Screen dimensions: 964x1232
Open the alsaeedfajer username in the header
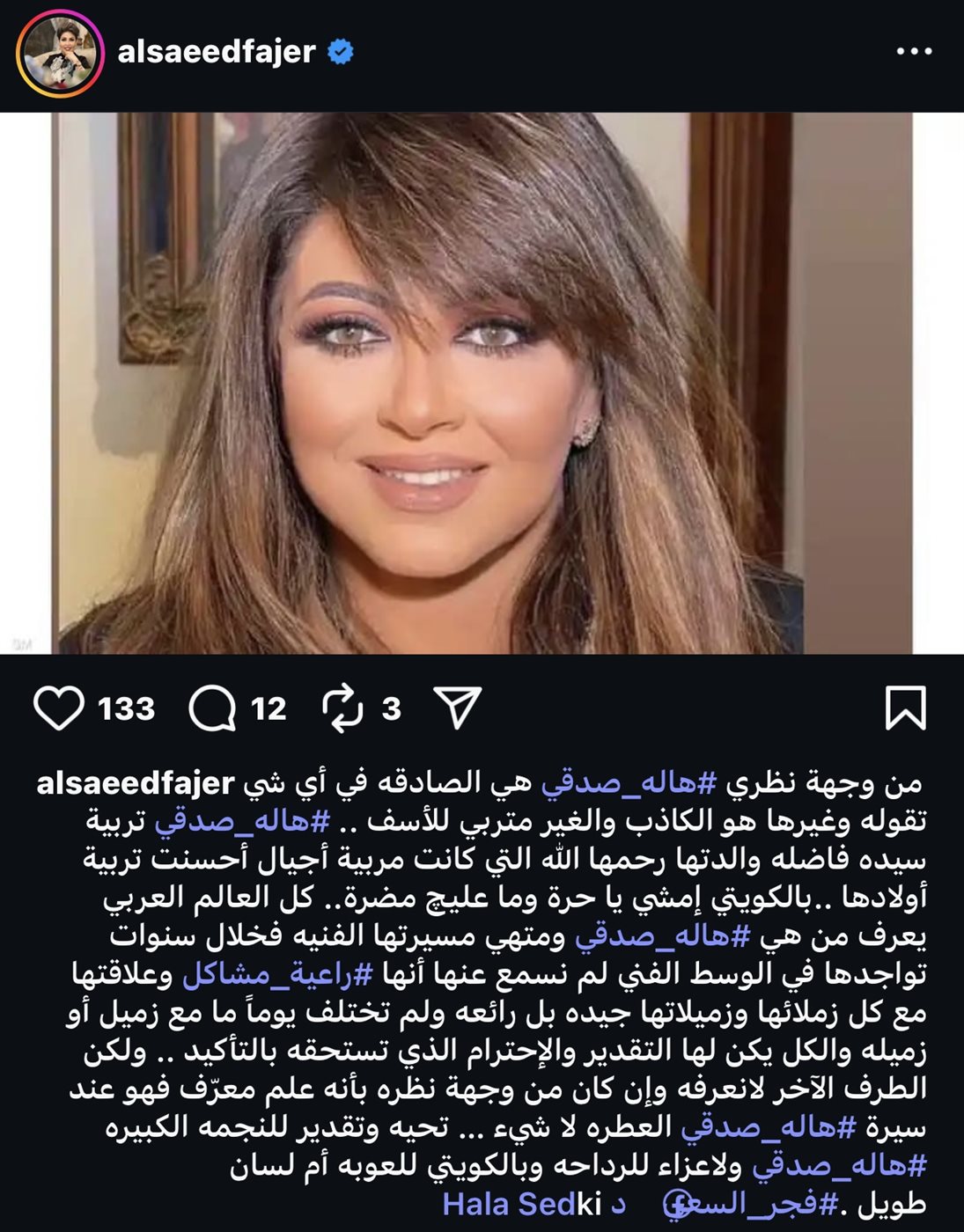click(217, 52)
